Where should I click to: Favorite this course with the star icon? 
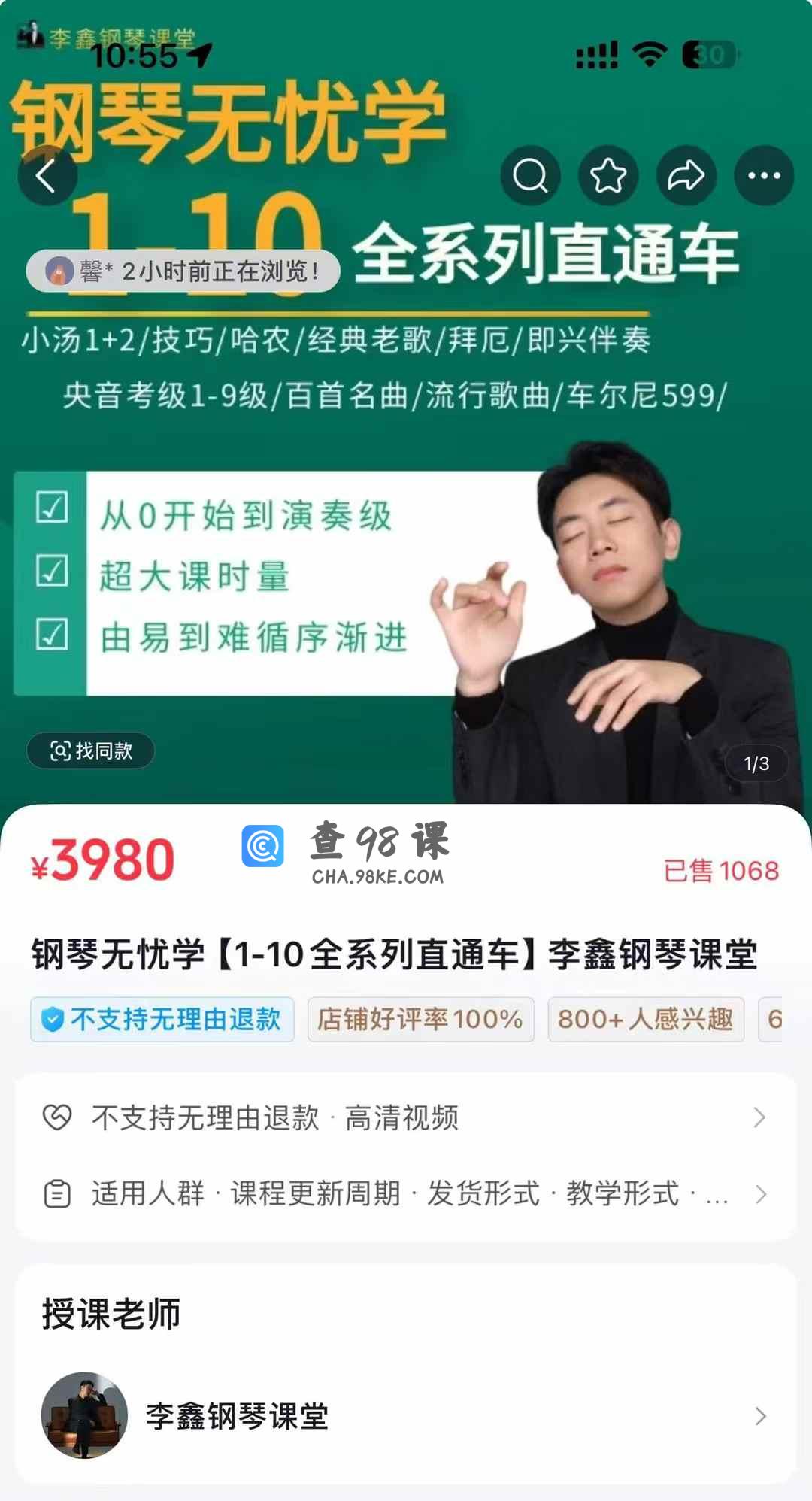pyautogui.click(x=608, y=176)
